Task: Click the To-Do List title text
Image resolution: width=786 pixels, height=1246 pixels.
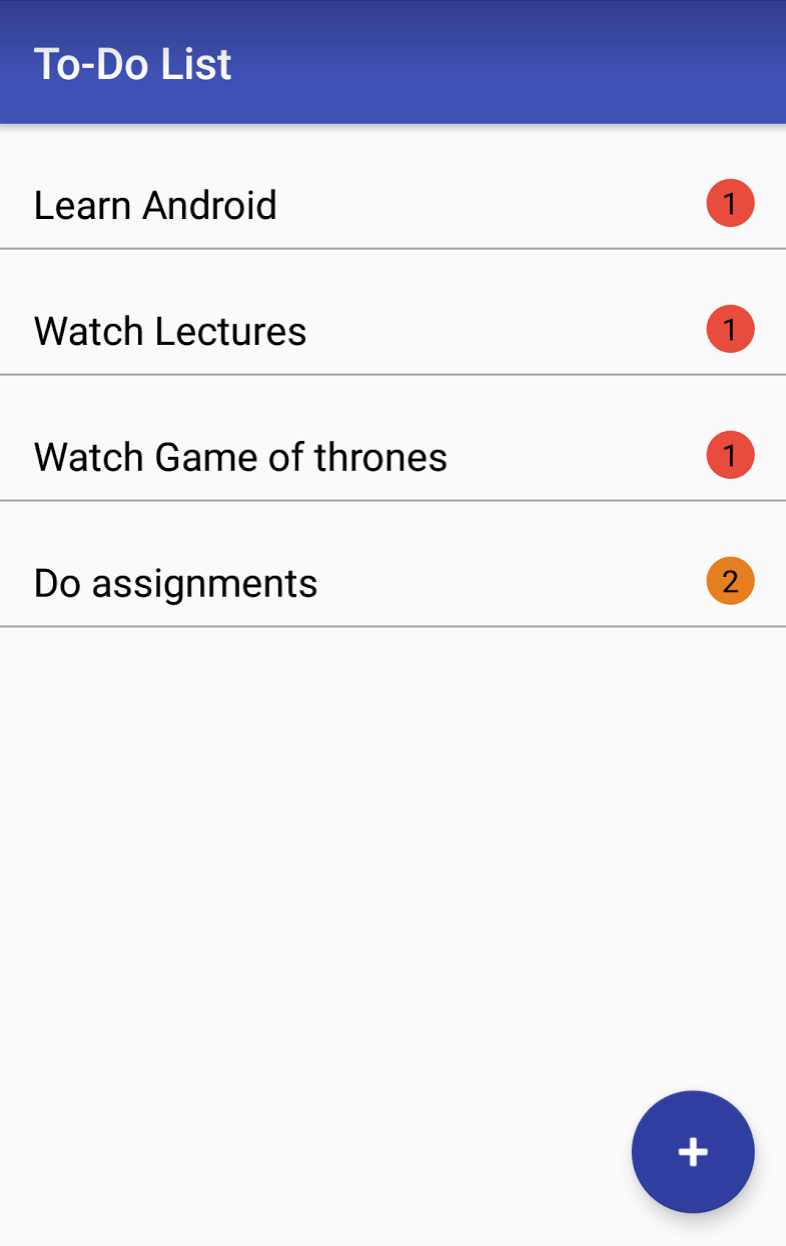Action: 132,63
